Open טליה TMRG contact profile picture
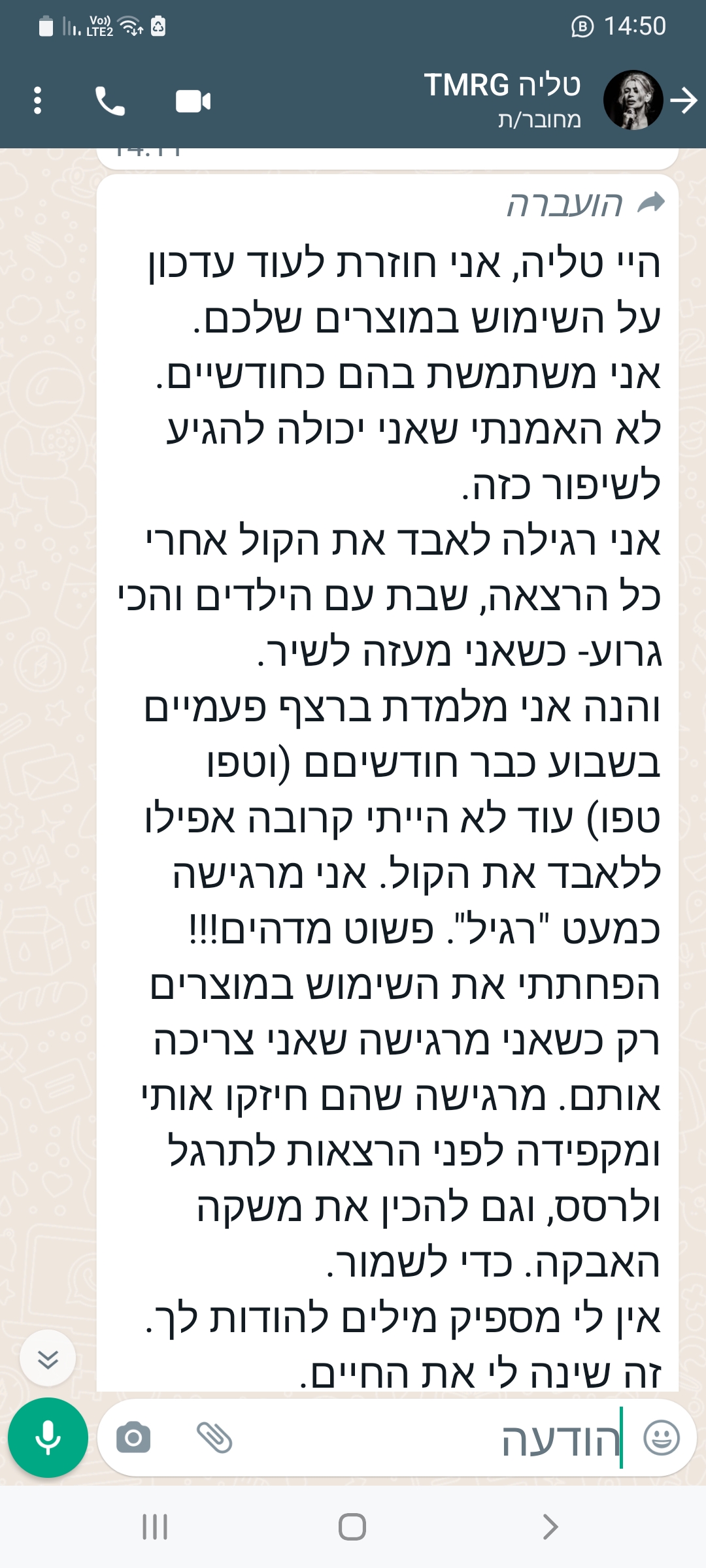The width and height of the screenshot is (706, 1568). pos(633,100)
